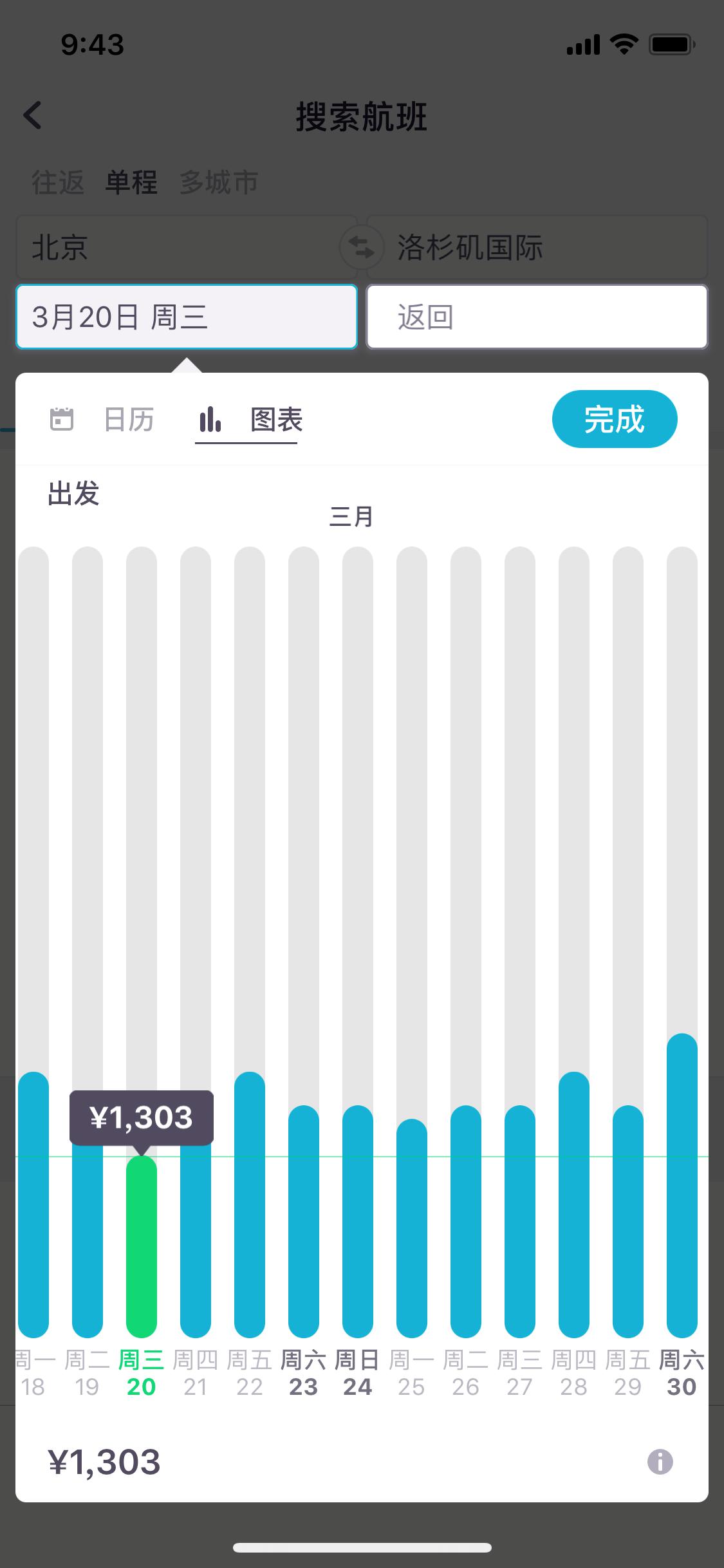Viewport: 724px width, 1568px height.
Task: Select the bar for 周六 23
Action: tap(304, 1223)
